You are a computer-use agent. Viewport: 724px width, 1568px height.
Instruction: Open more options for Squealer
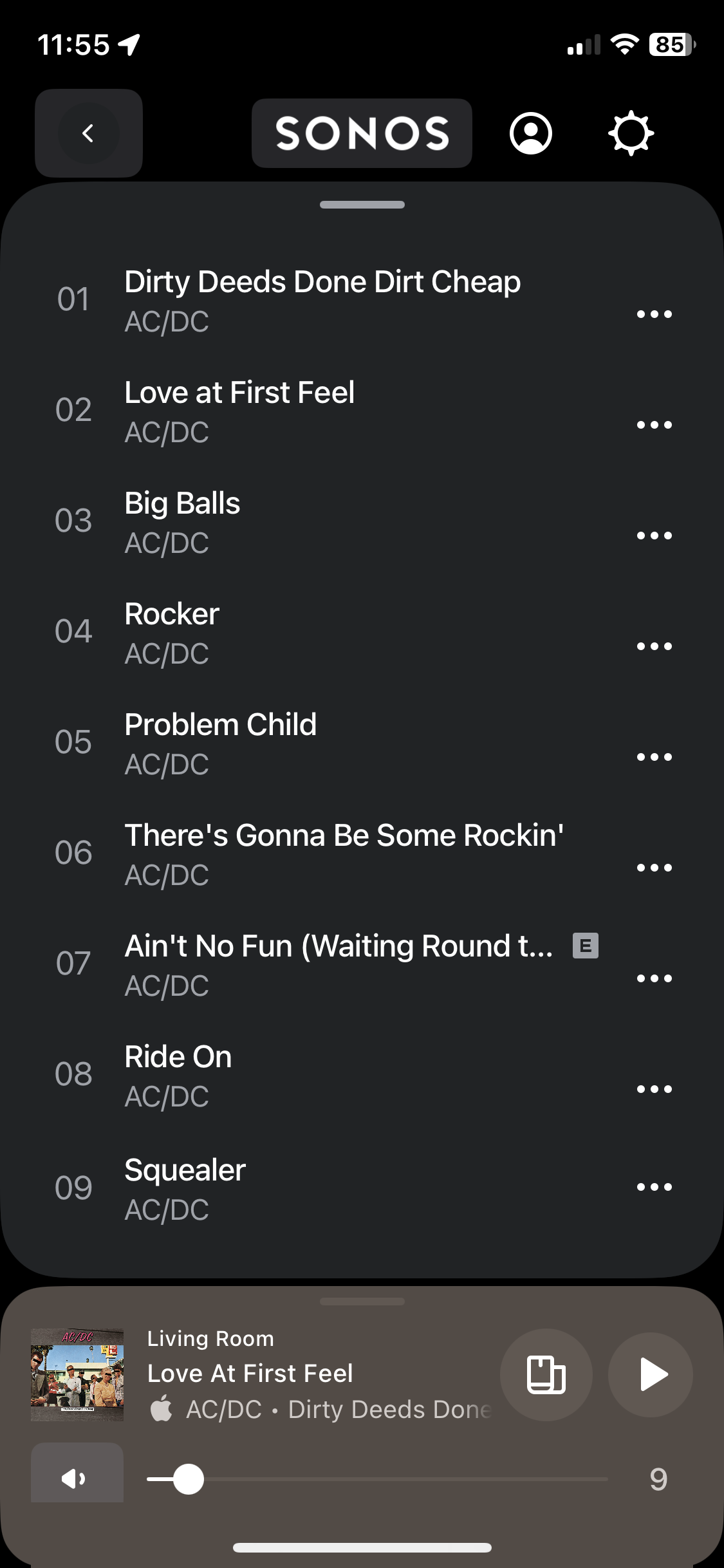[x=654, y=1187]
